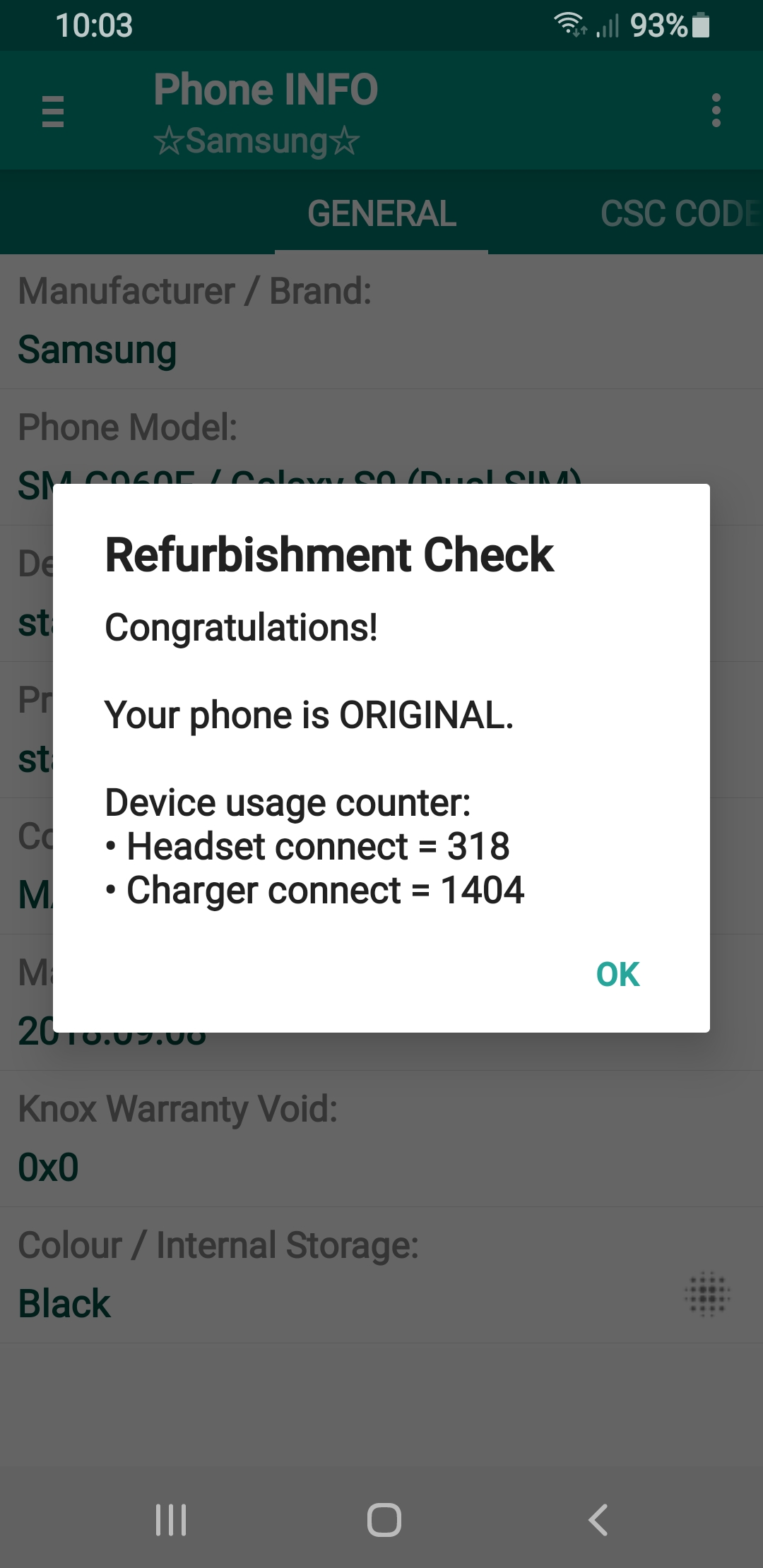Dismiss the Refurbishment Check dialog with OK
763x1568 pixels.
pyautogui.click(x=617, y=975)
